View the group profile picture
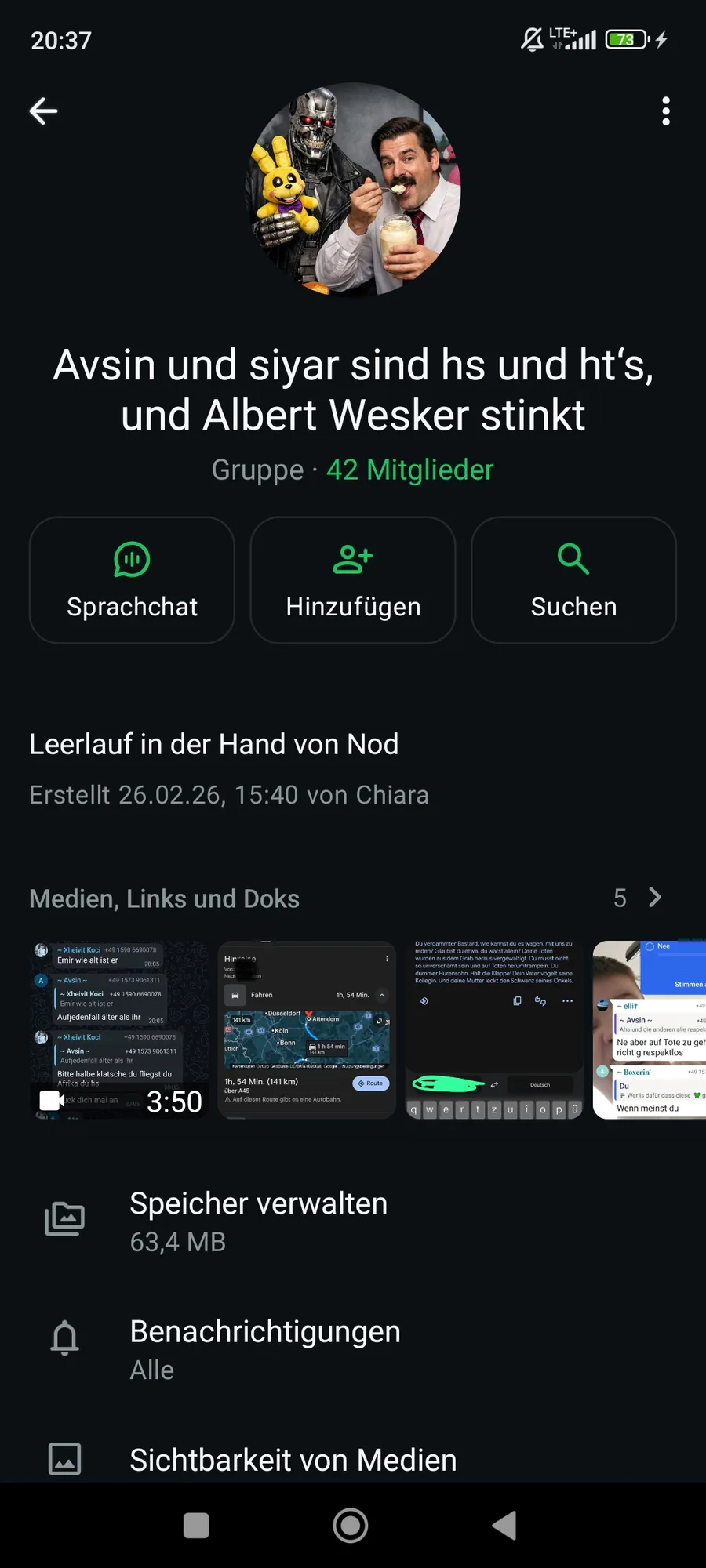The height and width of the screenshot is (1568, 706). coord(354,190)
